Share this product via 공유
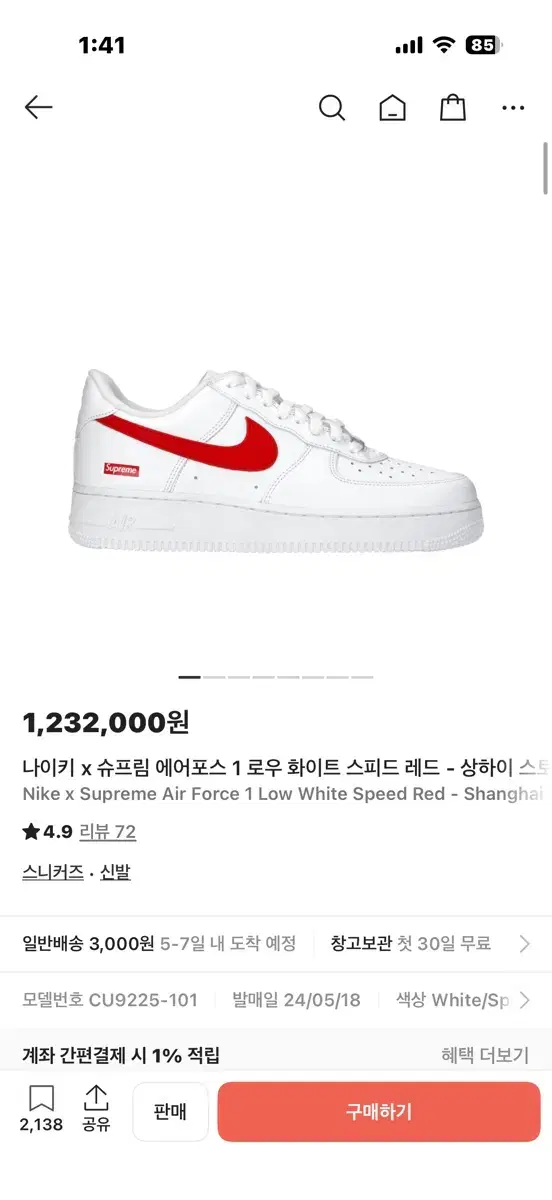 tap(96, 1109)
